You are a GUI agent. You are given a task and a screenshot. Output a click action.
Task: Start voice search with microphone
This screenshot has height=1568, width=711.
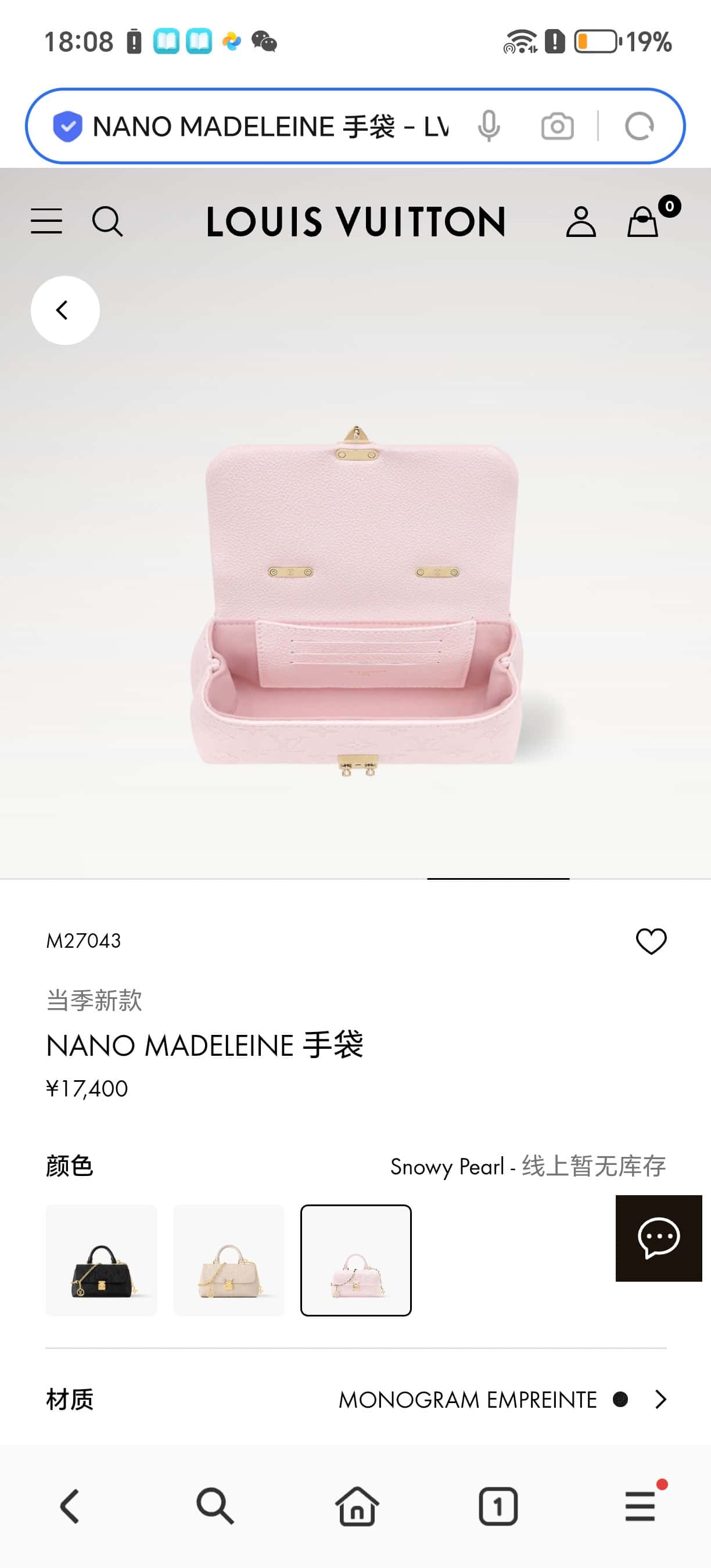[489, 127]
